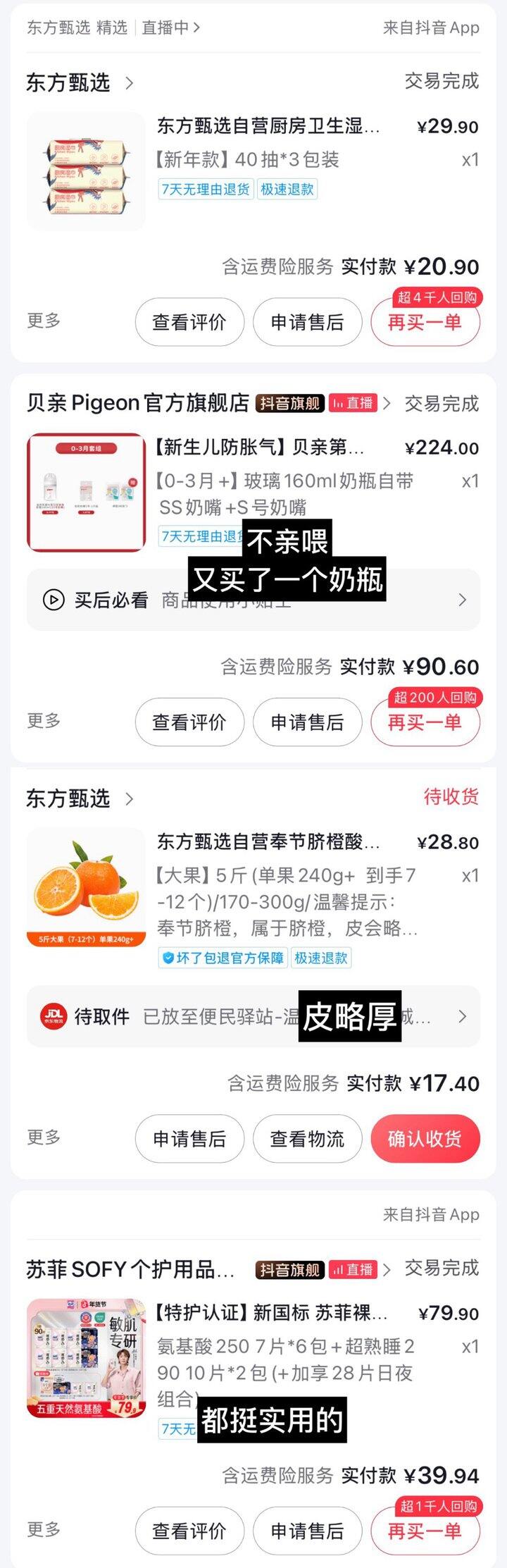
Task: Open the navel orange product image
Action: 86,887
